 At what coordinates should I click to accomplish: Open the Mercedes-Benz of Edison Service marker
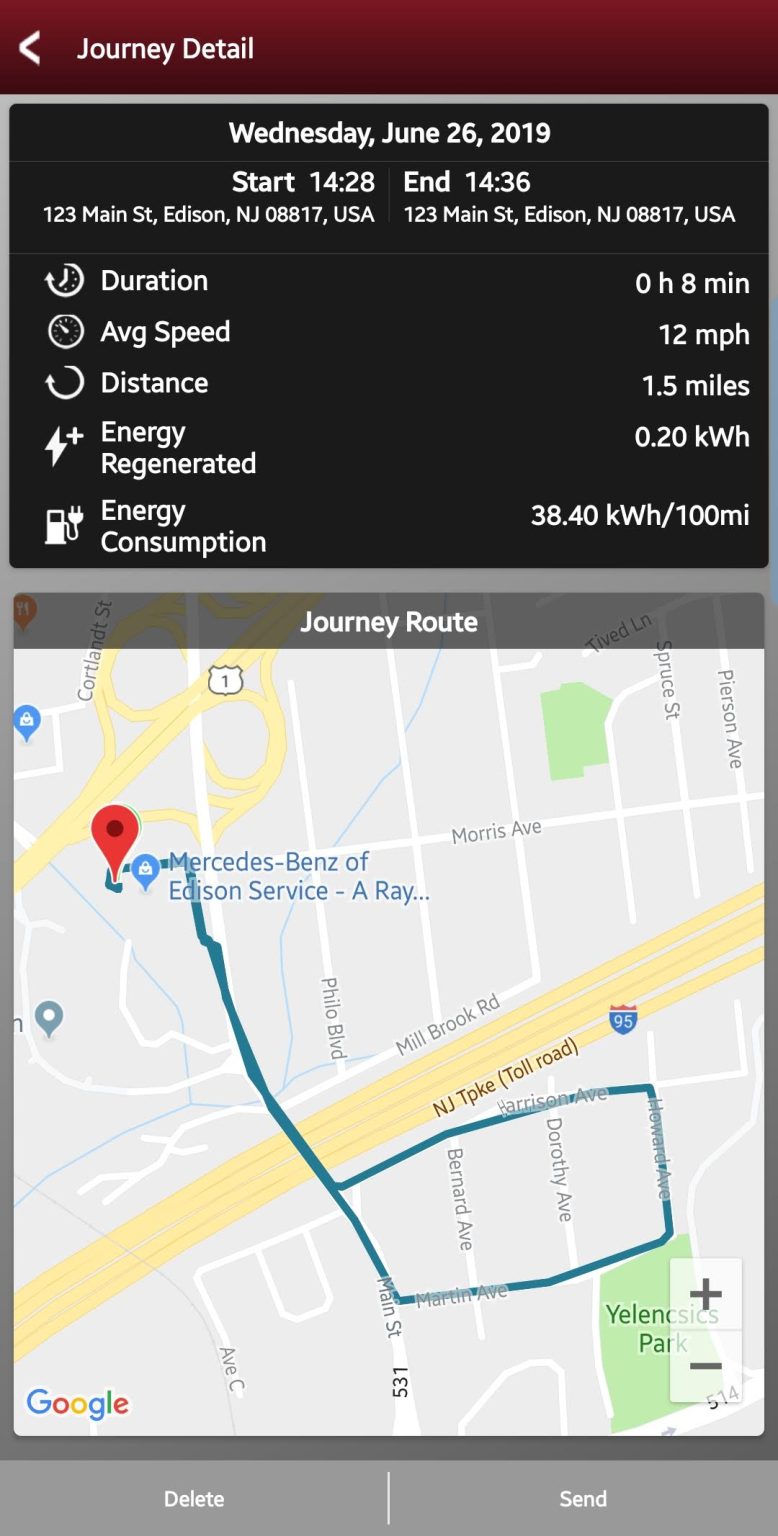[146, 870]
